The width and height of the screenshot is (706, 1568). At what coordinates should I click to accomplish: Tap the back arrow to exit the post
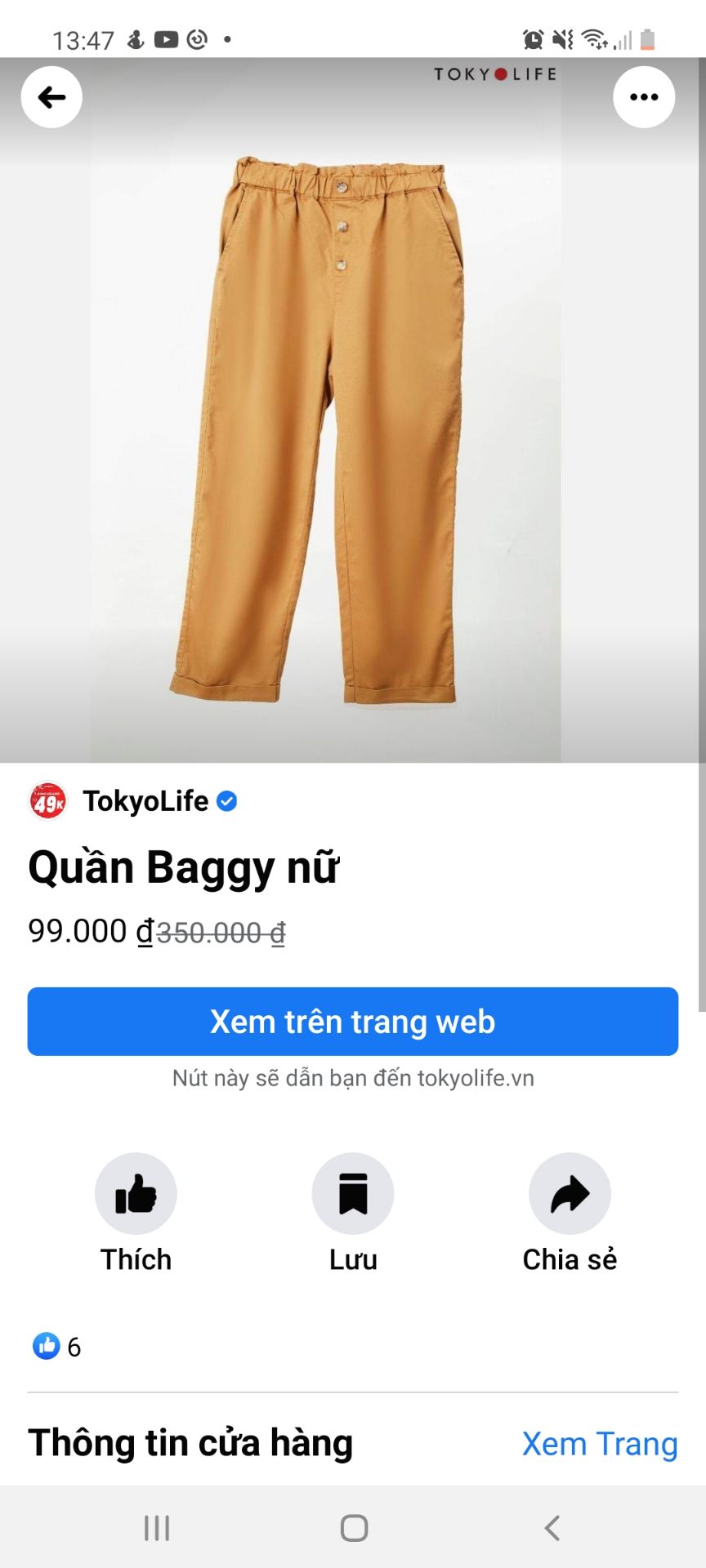click(51, 96)
